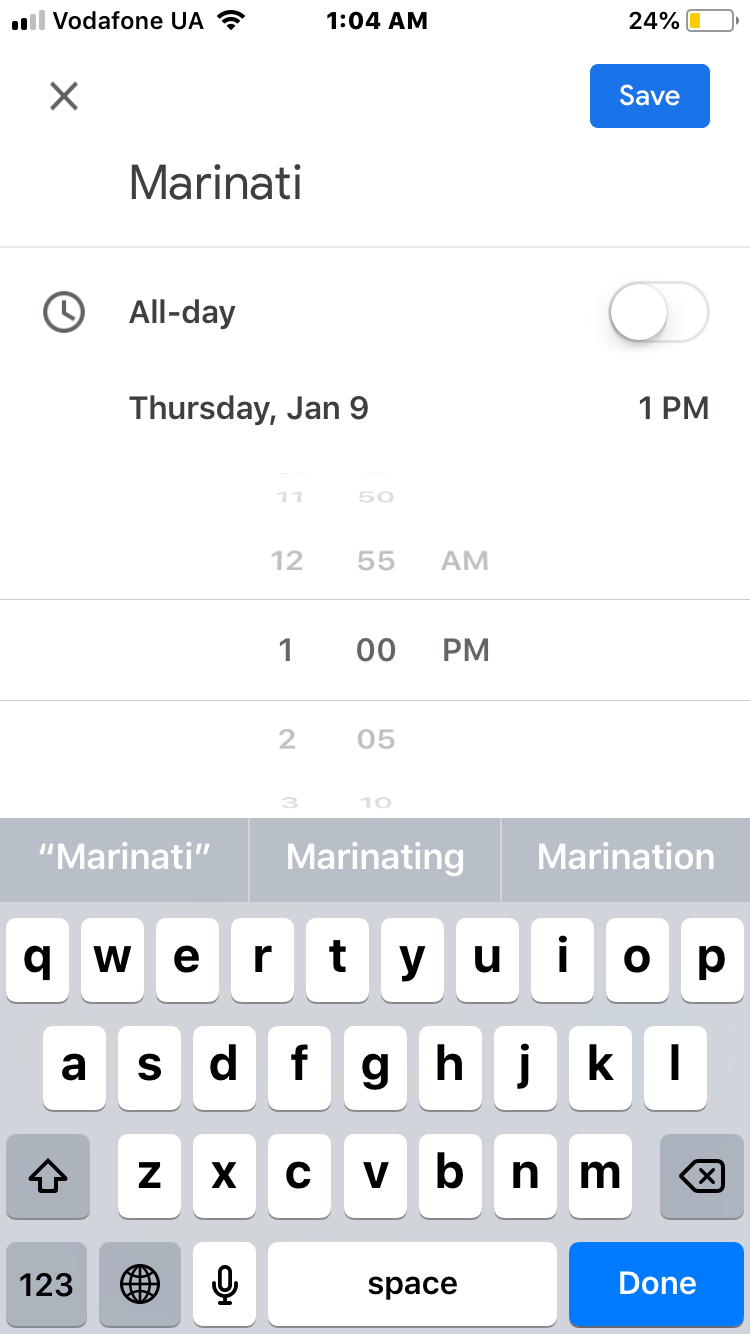Image resolution: width=750 pixels, height=1334 pixels.
Task: Pick the Marinating keyboard suggestion
Action: tap(375, 858)
